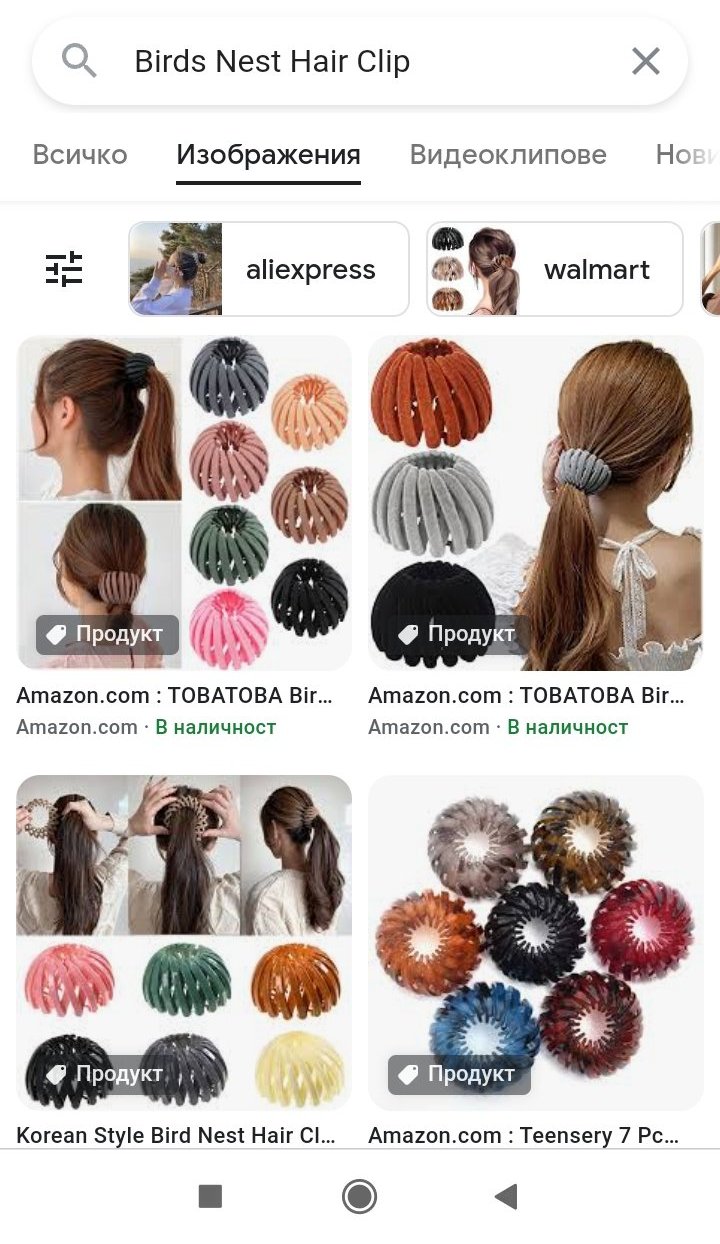Filter results by the aliexpress chip
Viewport: 720px width, 1244px height.
[x=269, y=269]
